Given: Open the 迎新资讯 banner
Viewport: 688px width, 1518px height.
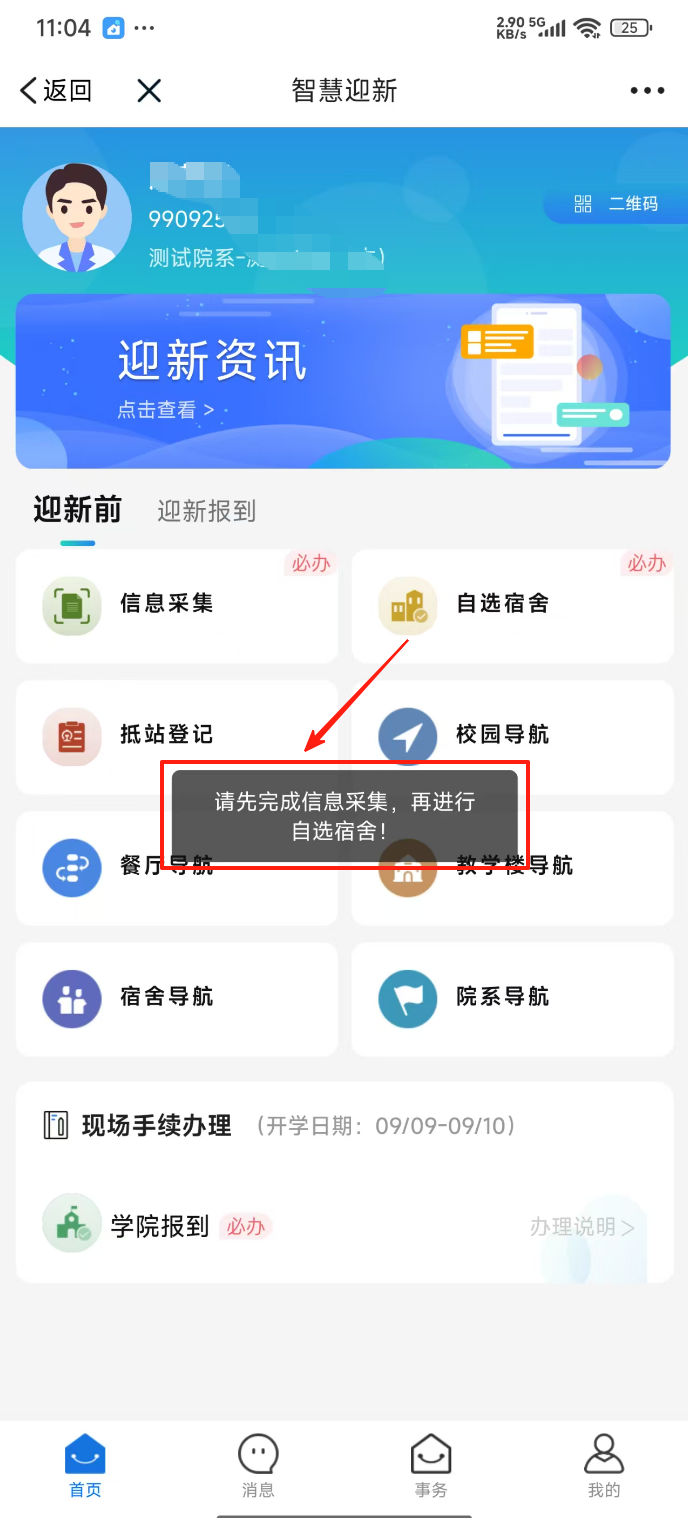Looking at the screenshot, I should 343,381.
